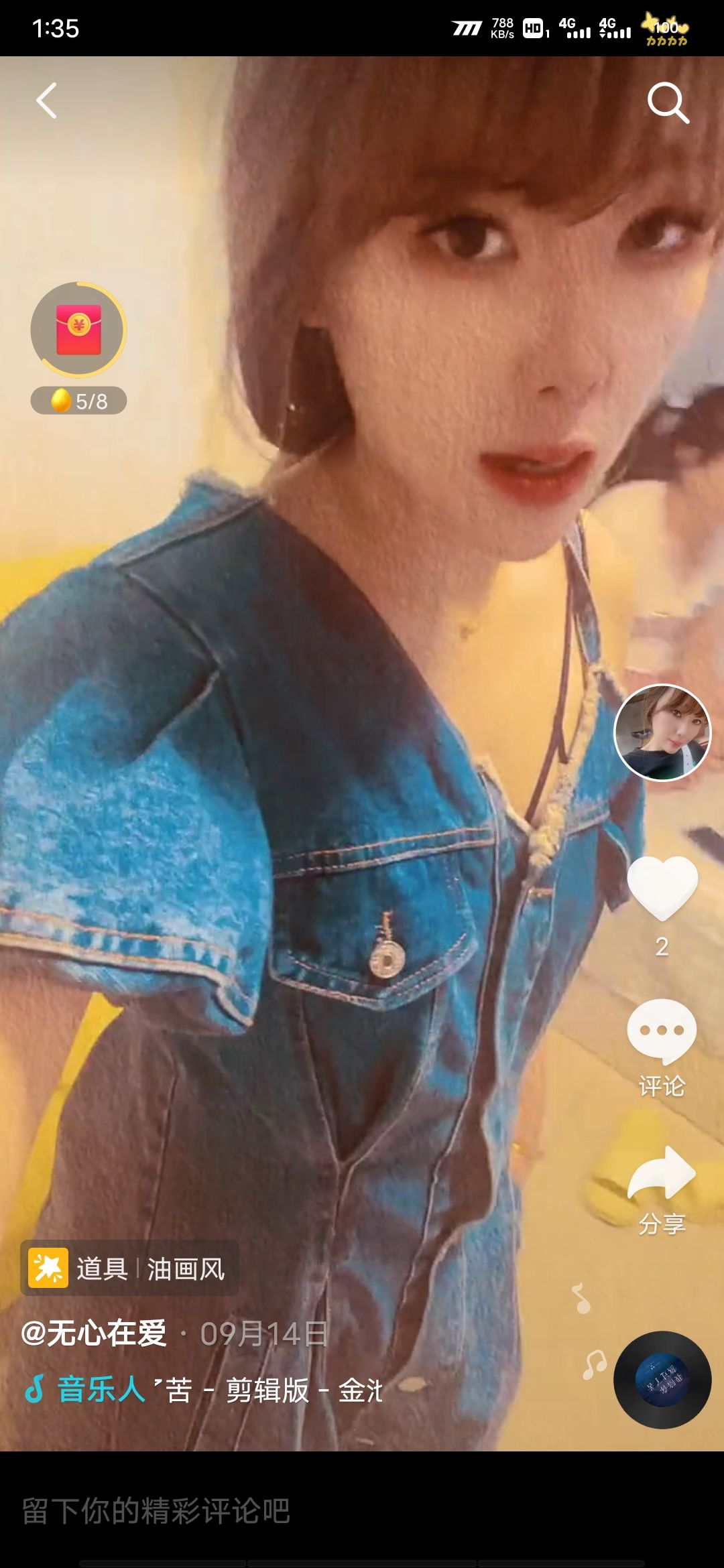Open @无心在爱 username link
Screen dimensions: 724x1568
click(x=95, y=1333)
